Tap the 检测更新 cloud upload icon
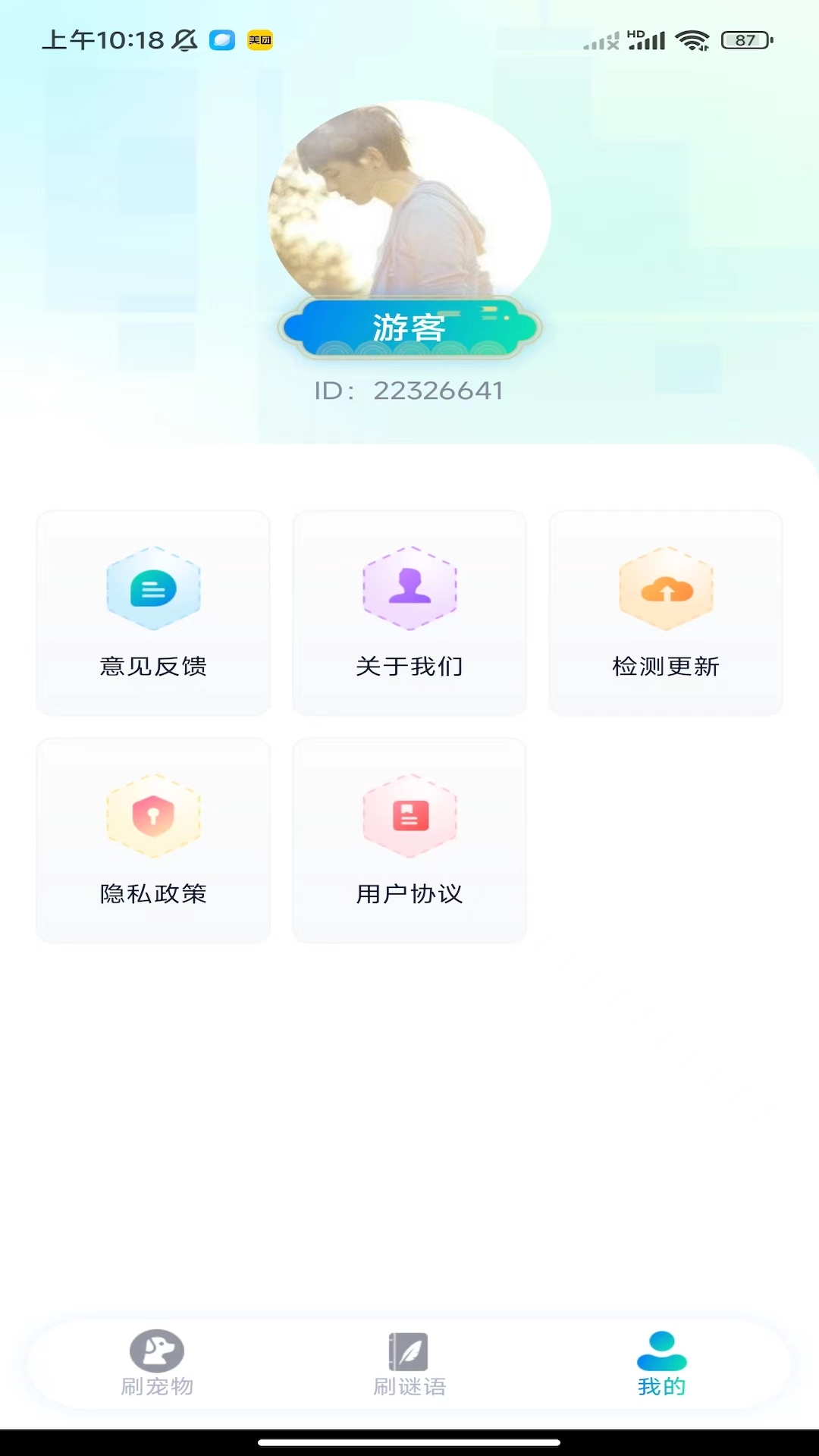819x1456 pixels. [665, 590]
